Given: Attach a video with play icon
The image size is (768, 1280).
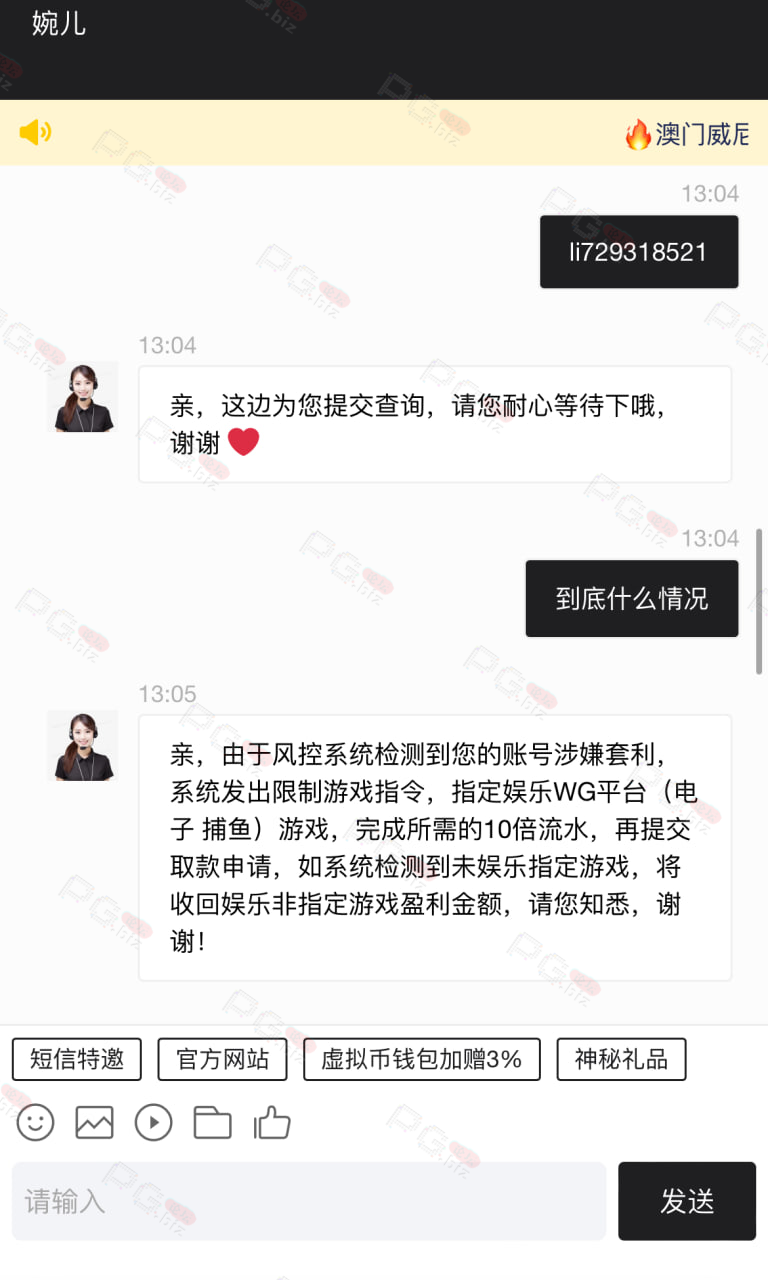Looking at the screenshot, I should tap(153, 1123).
